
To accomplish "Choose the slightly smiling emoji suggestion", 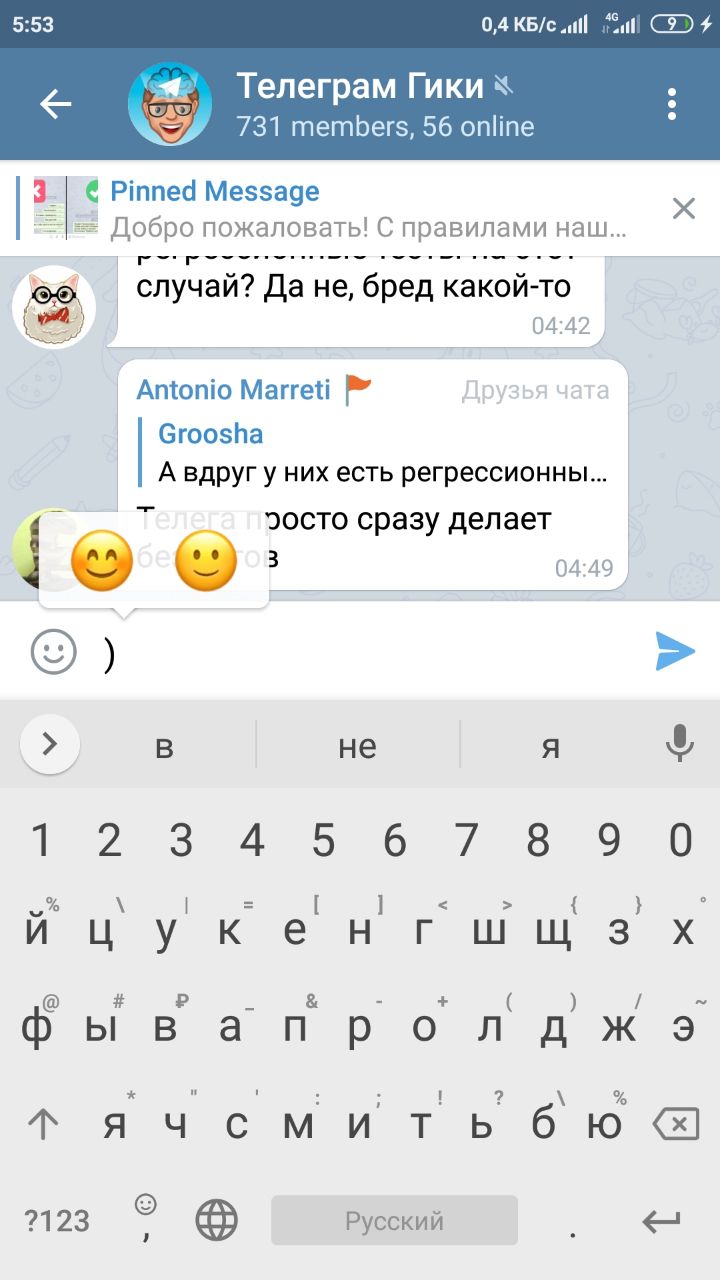I will pyautogui.click(x=205, y=562).
